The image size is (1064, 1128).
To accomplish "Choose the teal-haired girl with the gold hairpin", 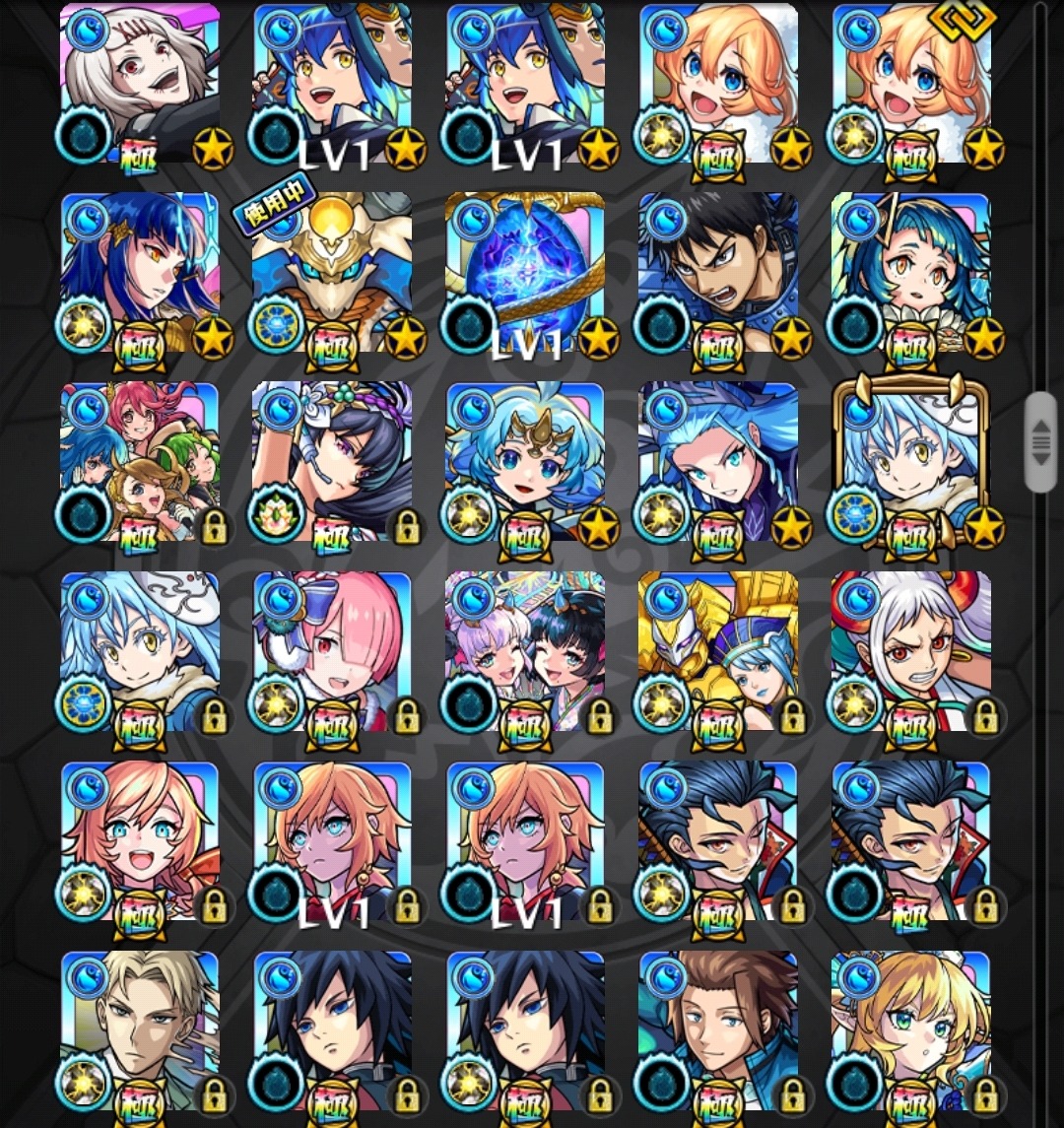I will [x=911, y=273].
